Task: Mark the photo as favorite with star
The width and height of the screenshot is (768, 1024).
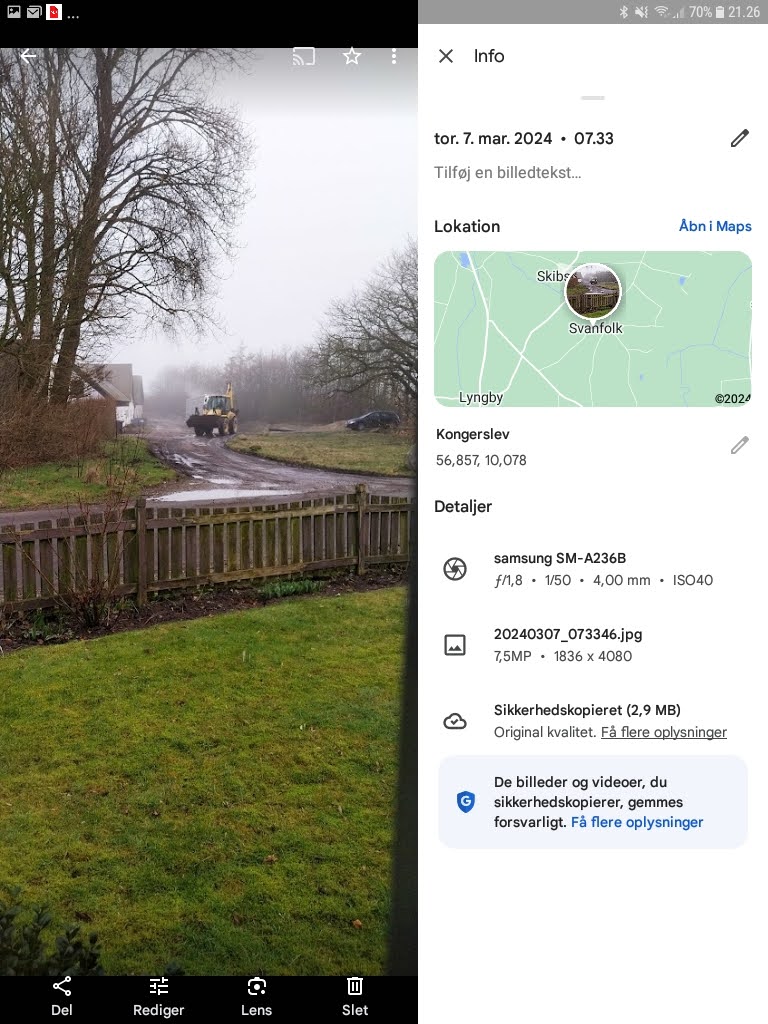Action: click(352, 56)
